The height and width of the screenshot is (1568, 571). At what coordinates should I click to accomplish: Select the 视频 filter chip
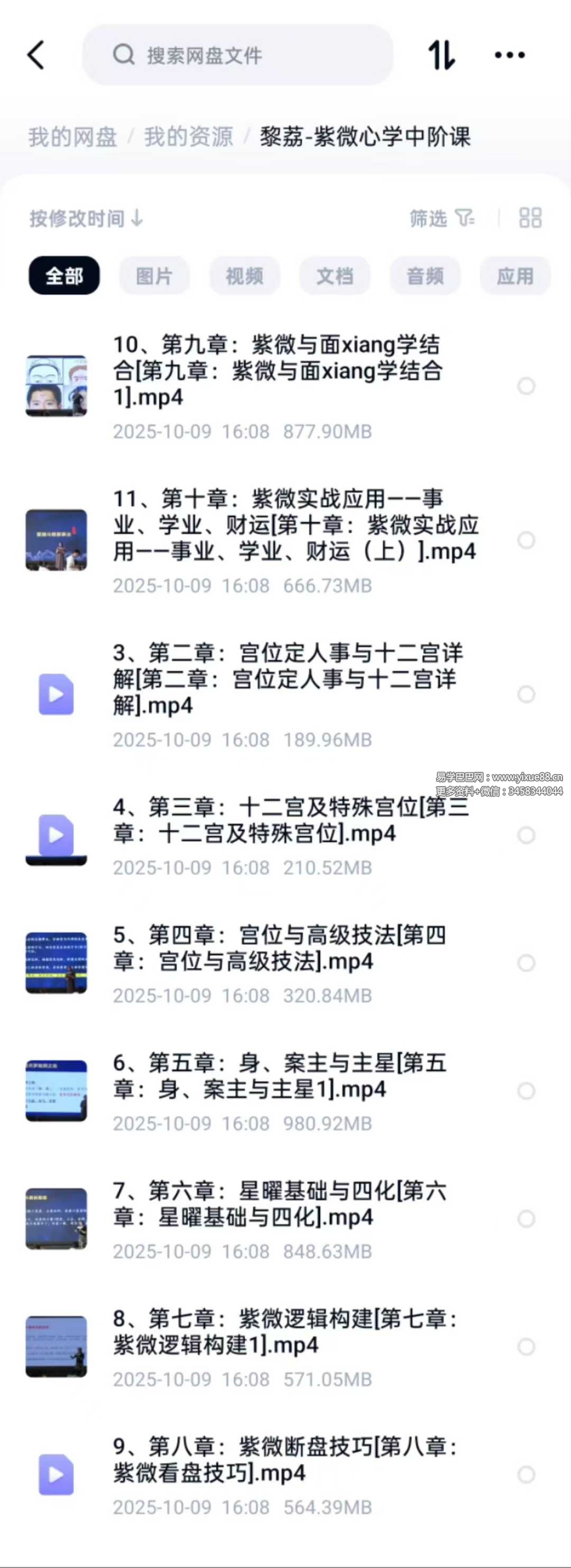[244, 276]
